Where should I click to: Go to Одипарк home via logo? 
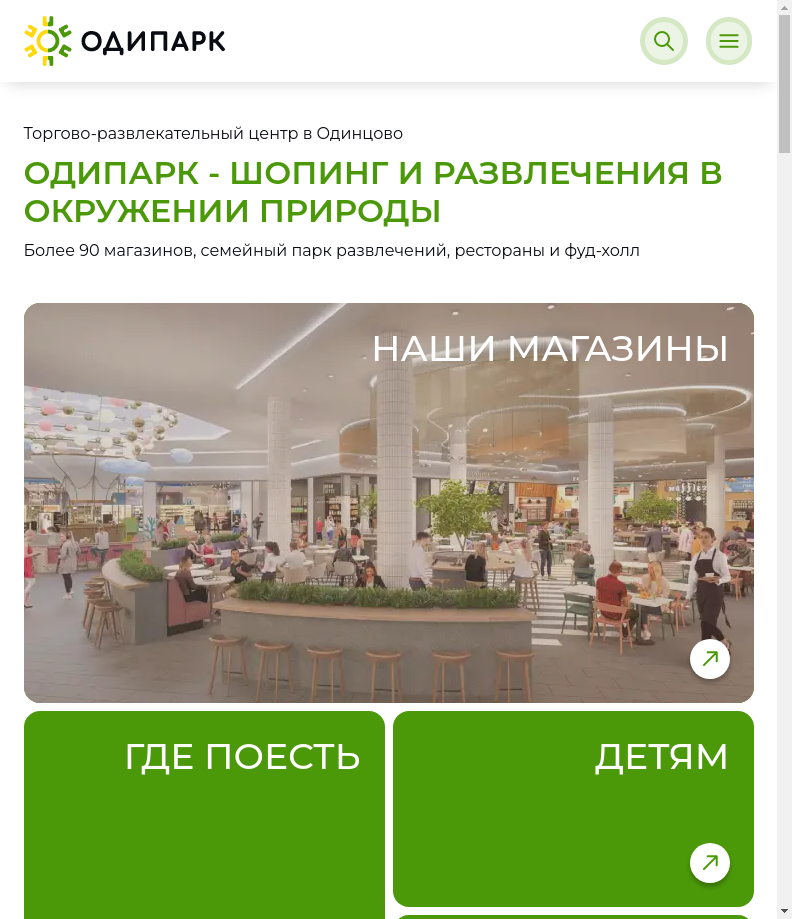(125, 41)
